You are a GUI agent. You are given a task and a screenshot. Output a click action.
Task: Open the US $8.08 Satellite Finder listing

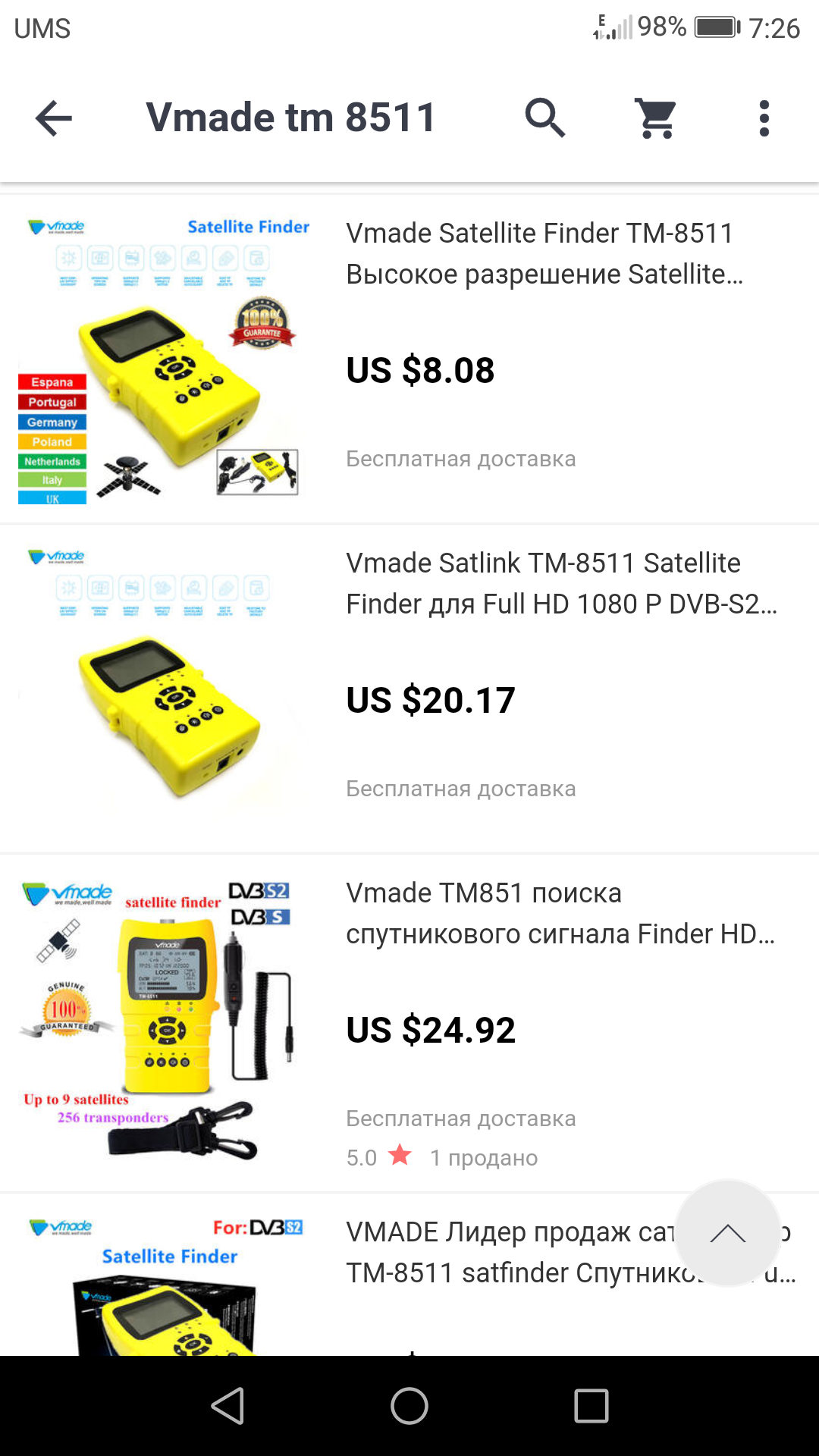pyautogui.click(x=409, y=359)
